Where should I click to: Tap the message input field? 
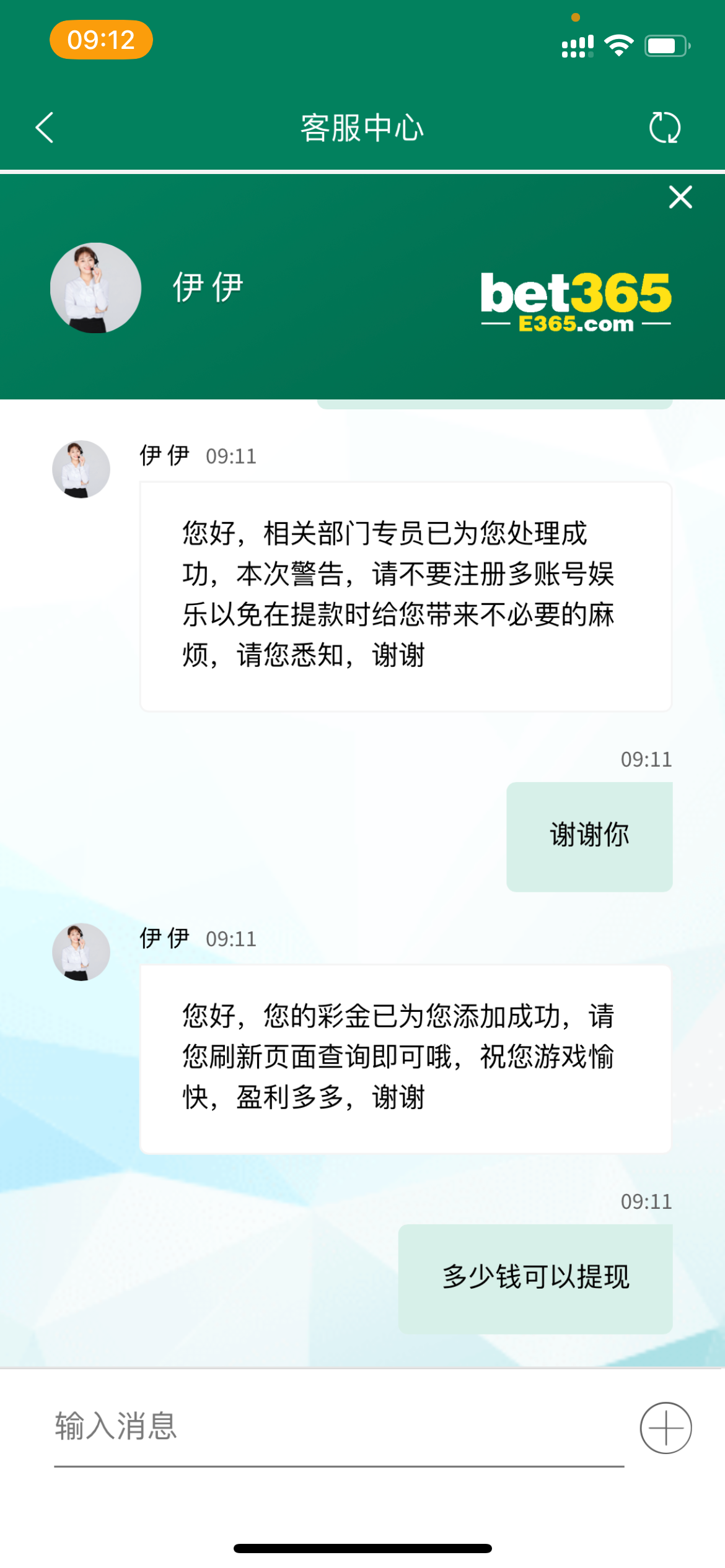click(338, 1427)
